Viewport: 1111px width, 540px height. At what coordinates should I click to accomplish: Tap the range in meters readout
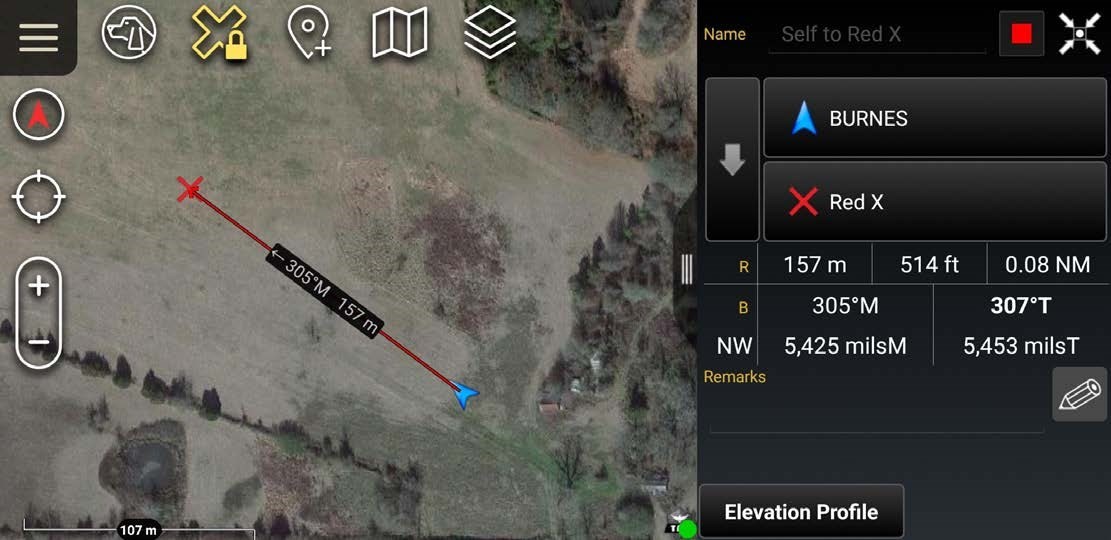coord(815,265)
